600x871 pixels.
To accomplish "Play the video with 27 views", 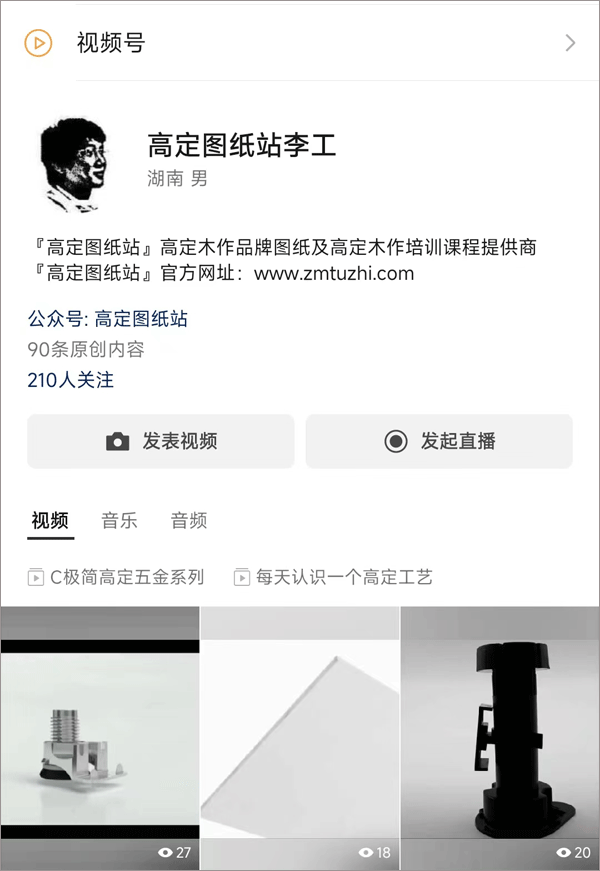I will pyautogui.click(x=100, y=738).
